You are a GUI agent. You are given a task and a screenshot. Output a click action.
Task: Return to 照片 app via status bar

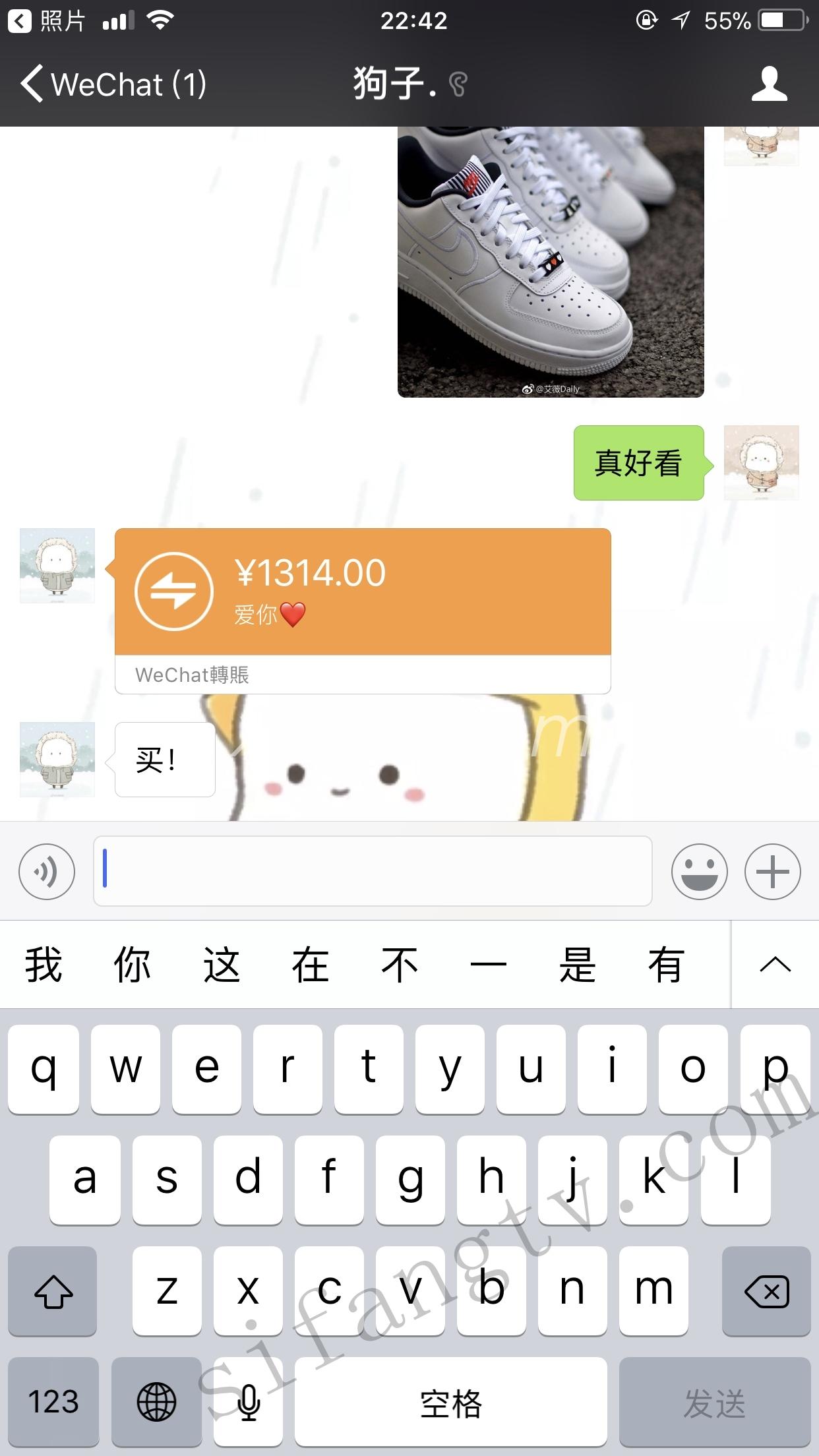pos(46,21)
